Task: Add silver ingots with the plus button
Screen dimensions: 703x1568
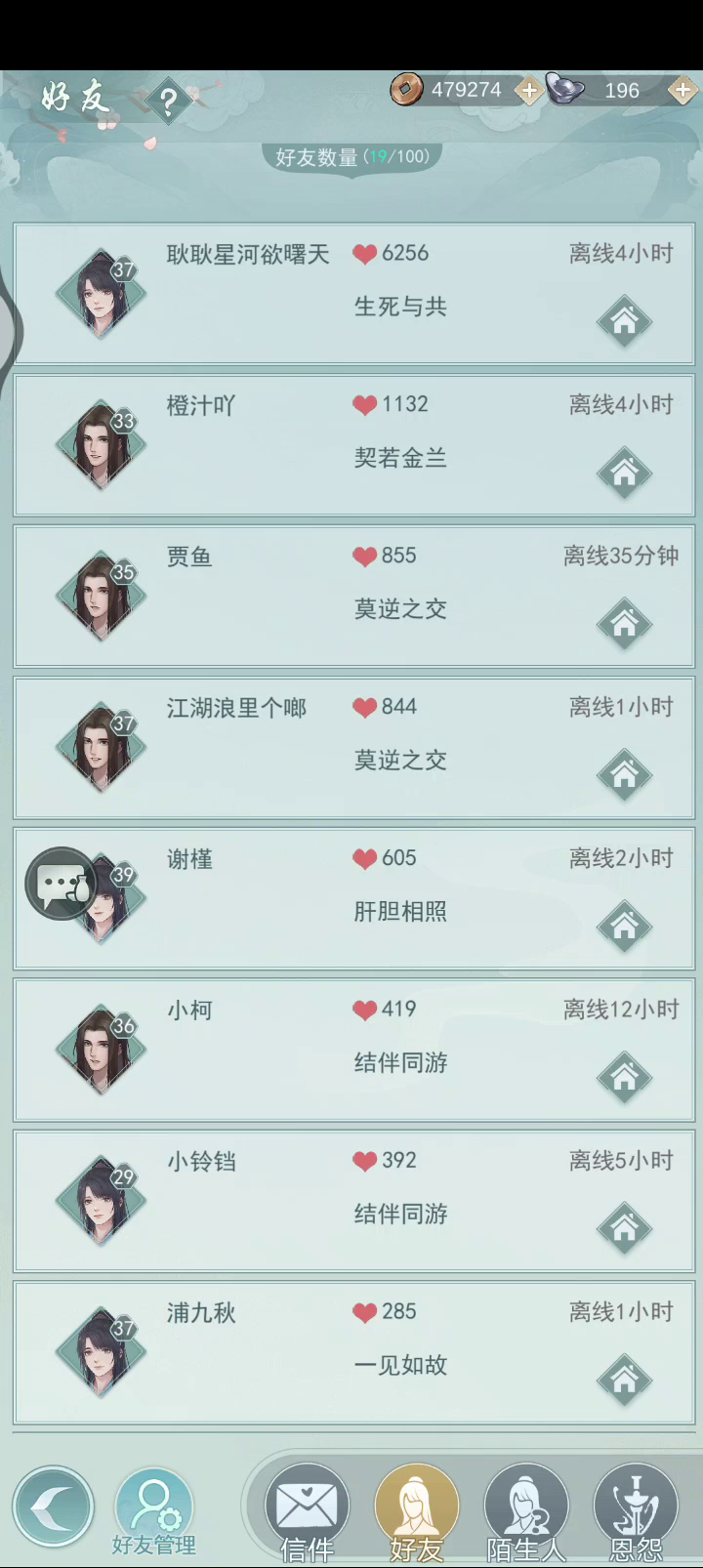Action: pos(682,91)
